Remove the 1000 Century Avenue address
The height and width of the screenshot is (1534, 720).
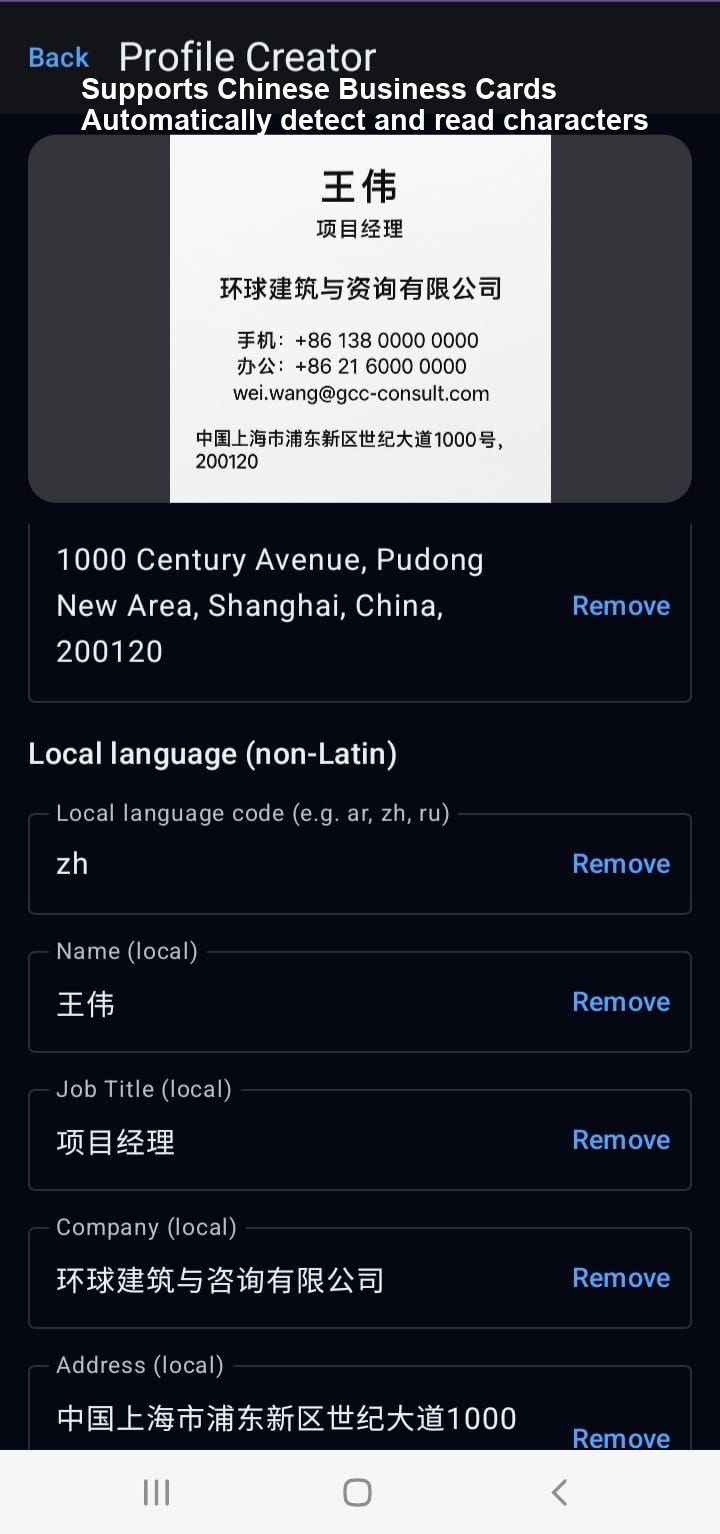pyautogui.click(x=620, y=606)
